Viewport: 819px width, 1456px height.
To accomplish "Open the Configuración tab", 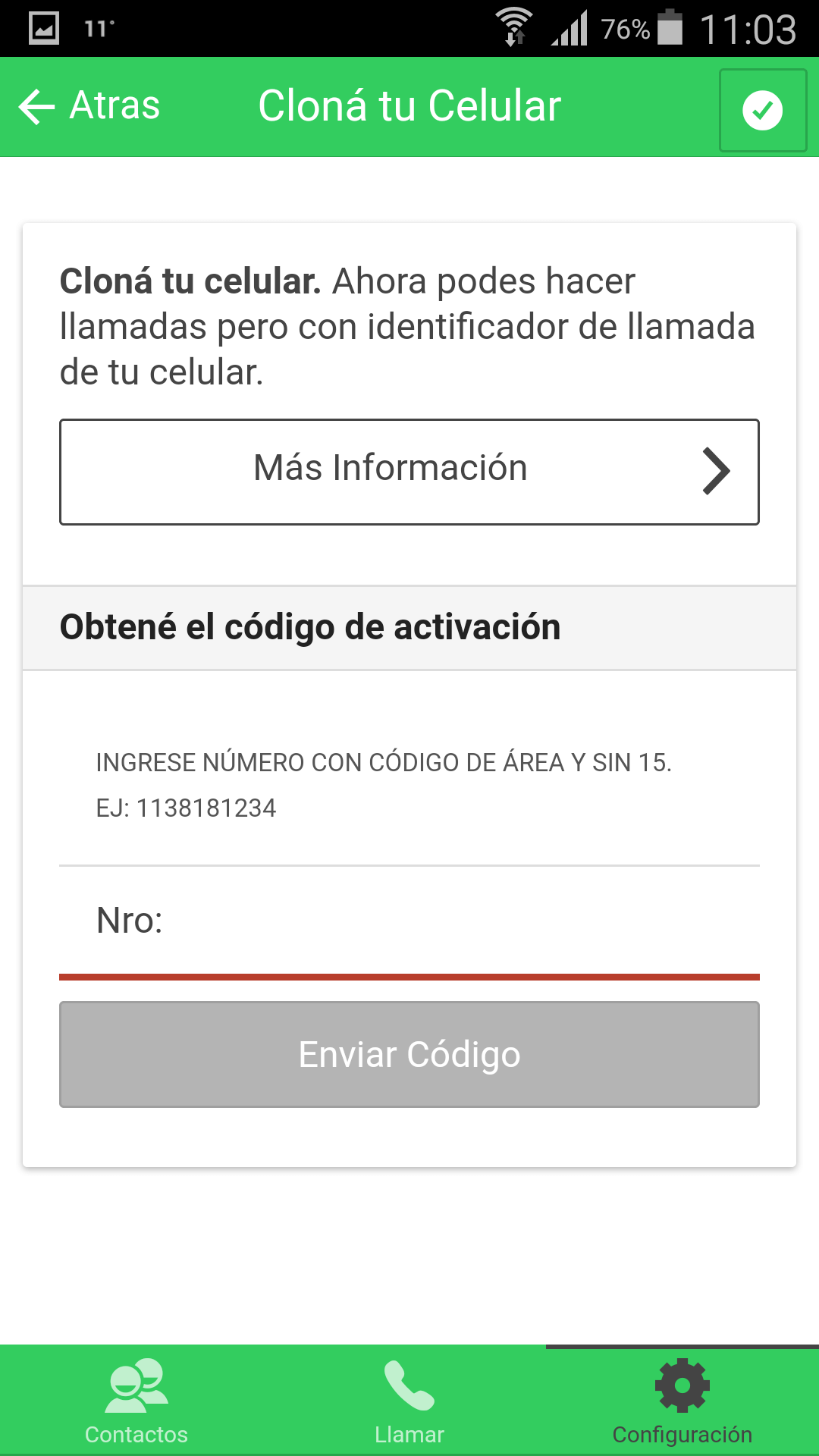I will (682, 1401).
